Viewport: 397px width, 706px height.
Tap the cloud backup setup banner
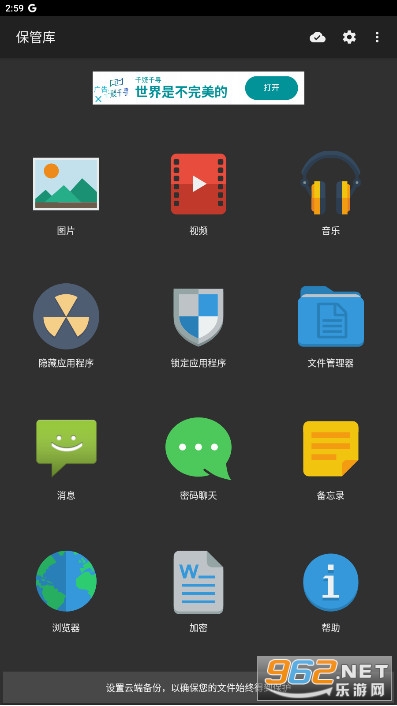(x=198, y=688)
